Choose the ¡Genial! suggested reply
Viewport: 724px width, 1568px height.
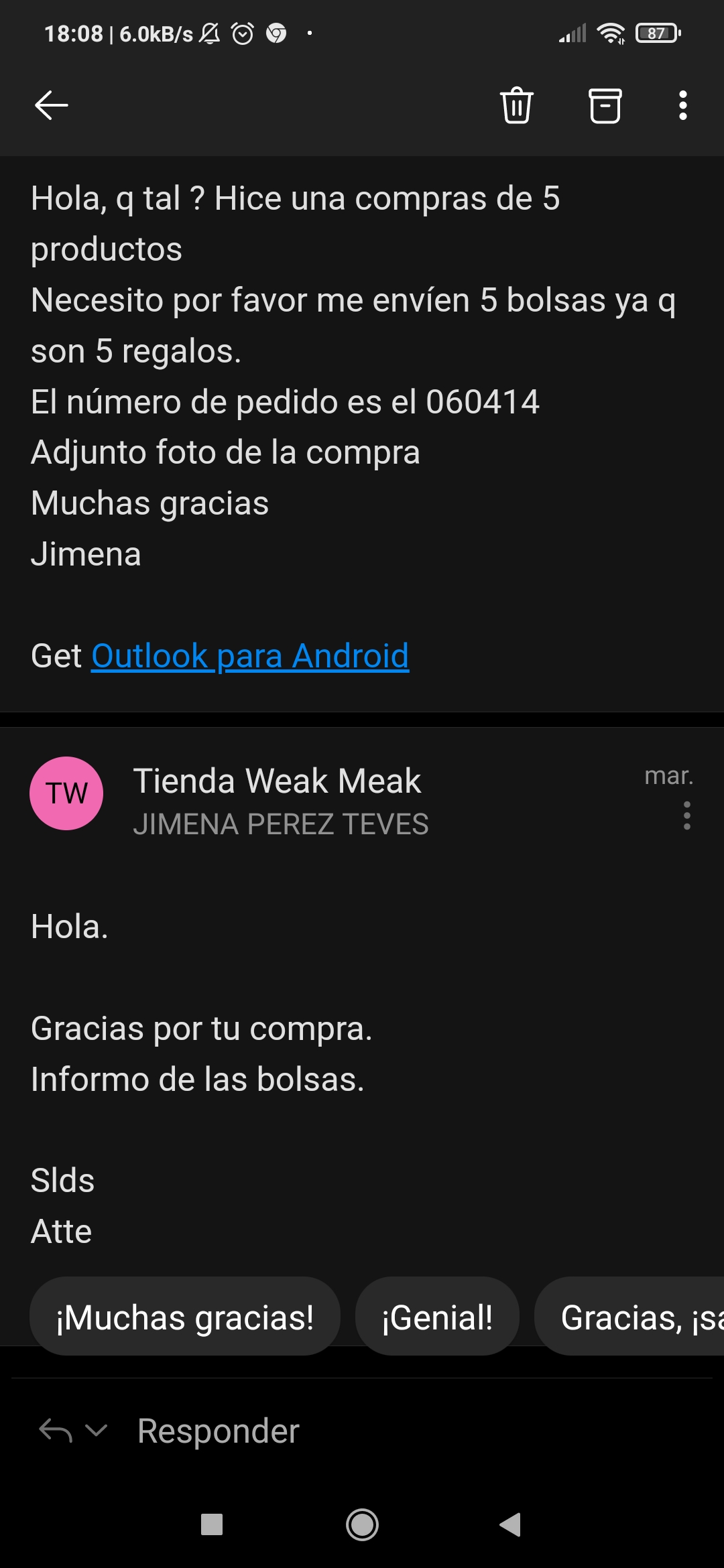437,1317
